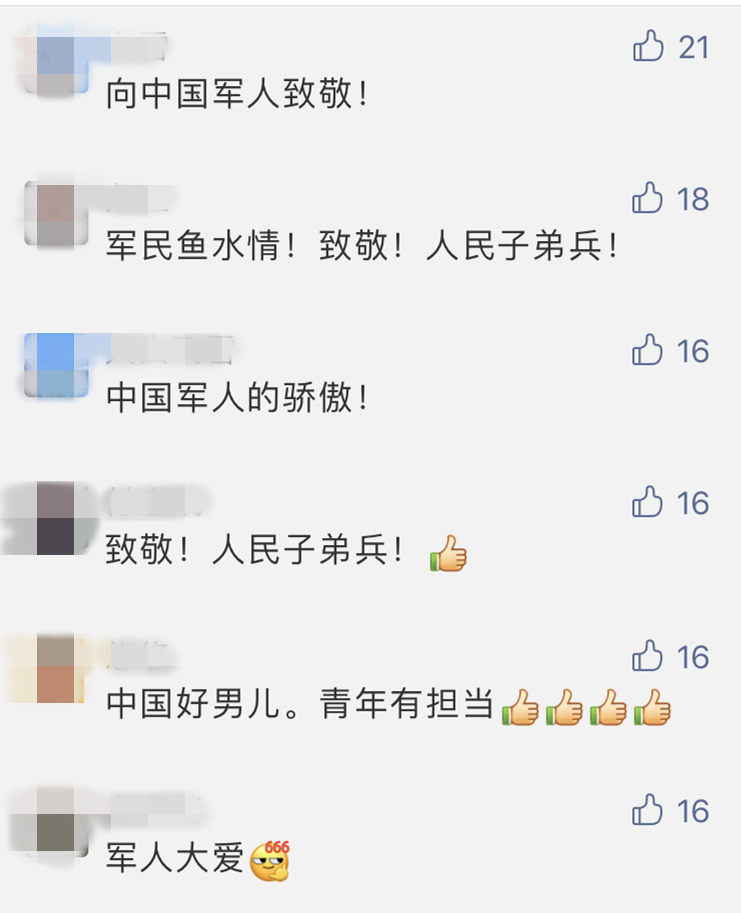Like the comment 军人大爱
The image size is (741, 913).
click(x=648, y=810)
